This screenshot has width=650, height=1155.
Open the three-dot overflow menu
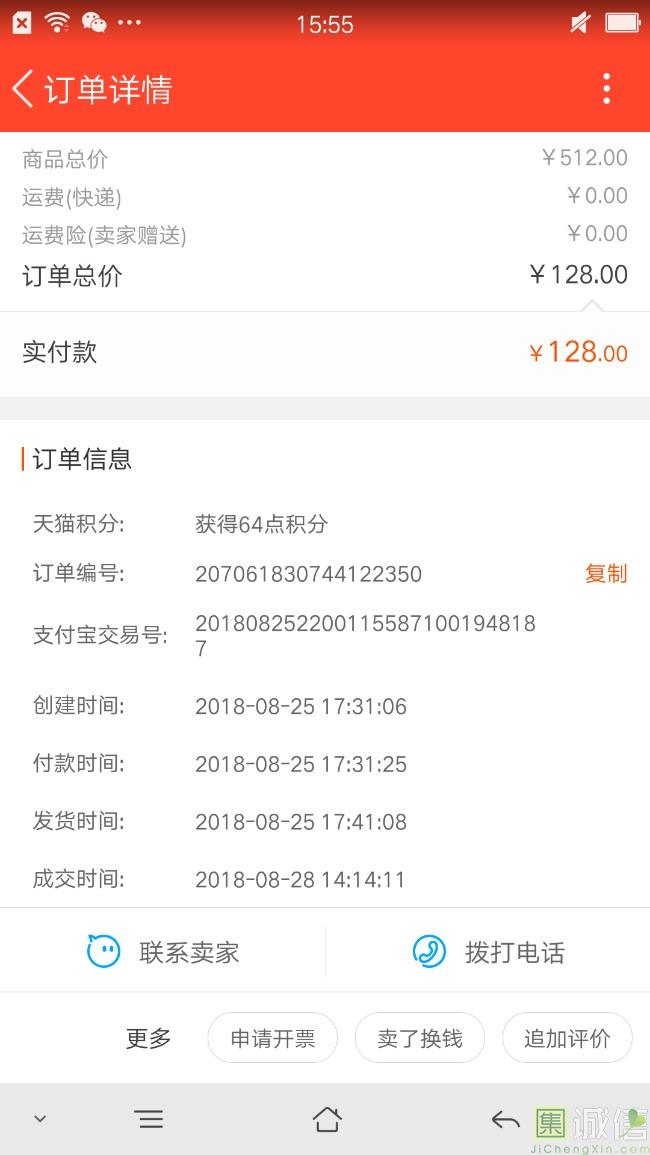[x=606, y=89]
